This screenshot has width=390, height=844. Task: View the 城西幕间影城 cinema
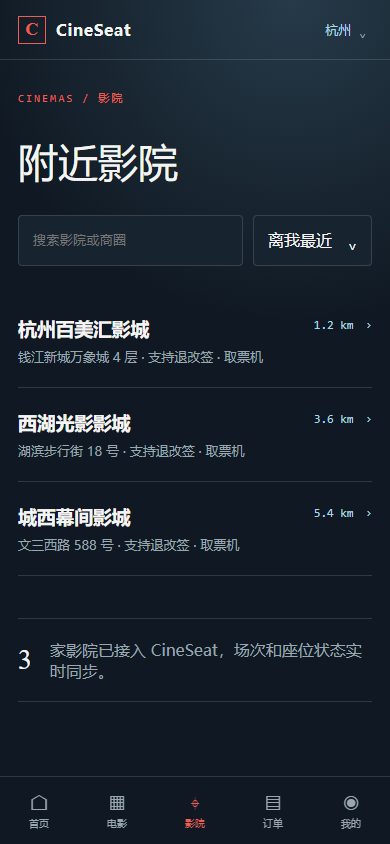[x=195, y=529]
